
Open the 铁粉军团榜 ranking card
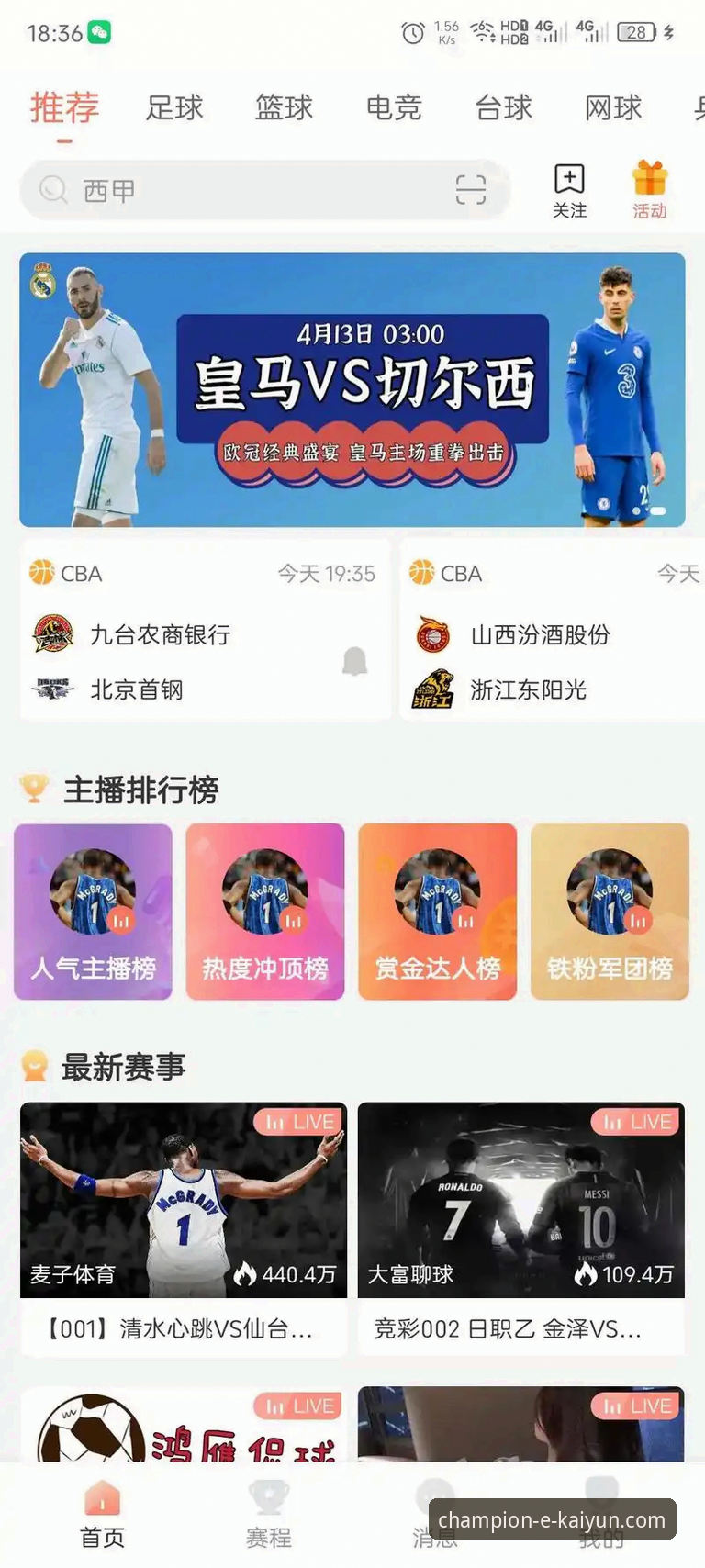tap(610, 911)
